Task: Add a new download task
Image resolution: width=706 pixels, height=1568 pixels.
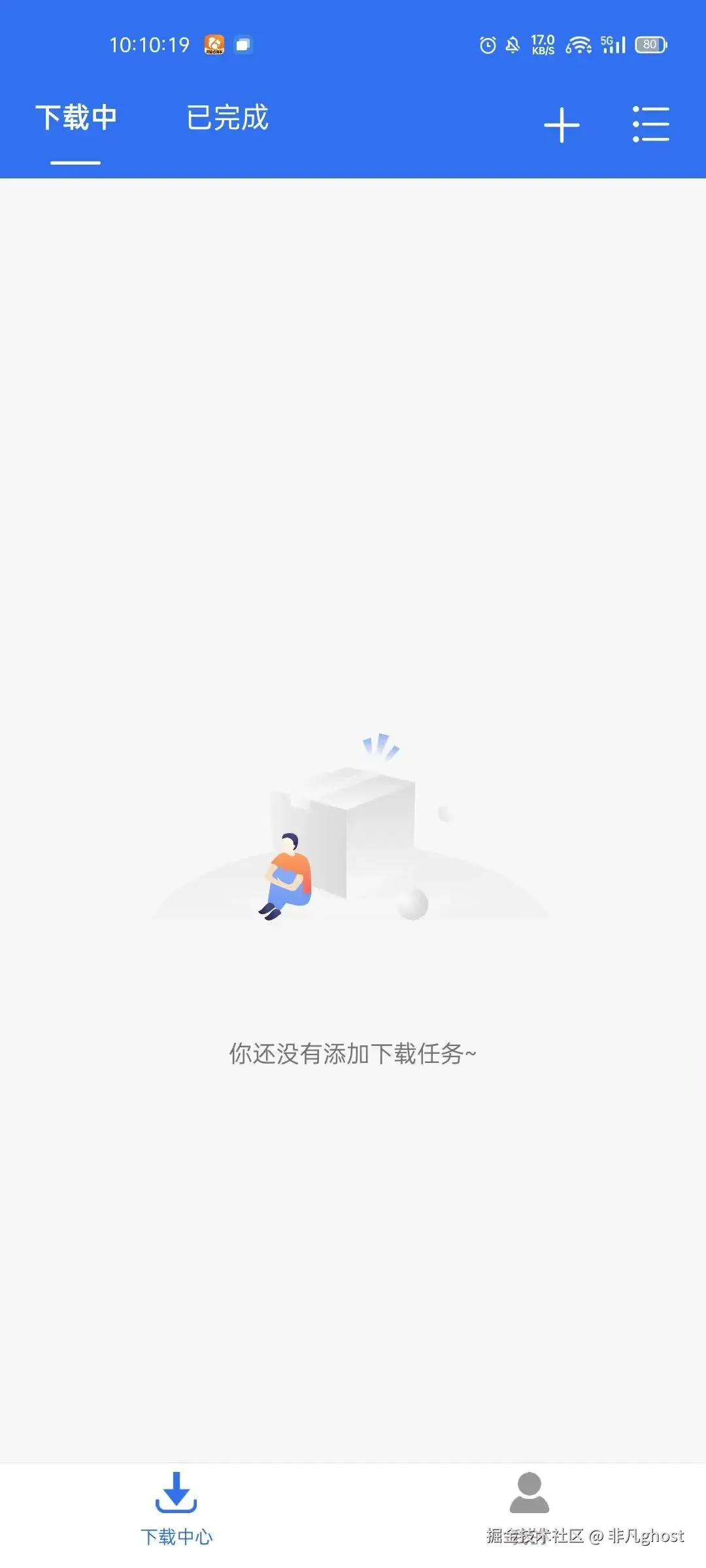Action: 562,125
